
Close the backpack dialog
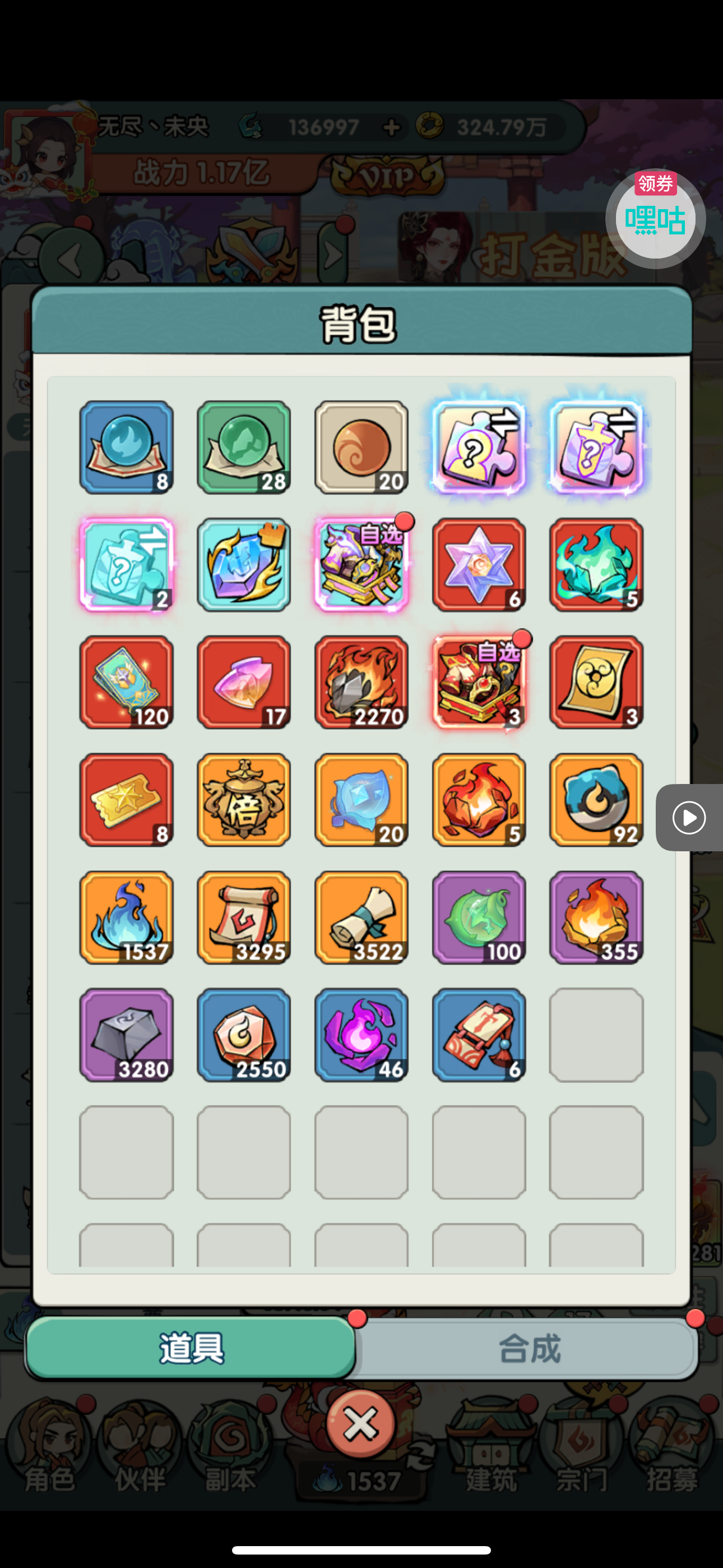(361, 1425)
